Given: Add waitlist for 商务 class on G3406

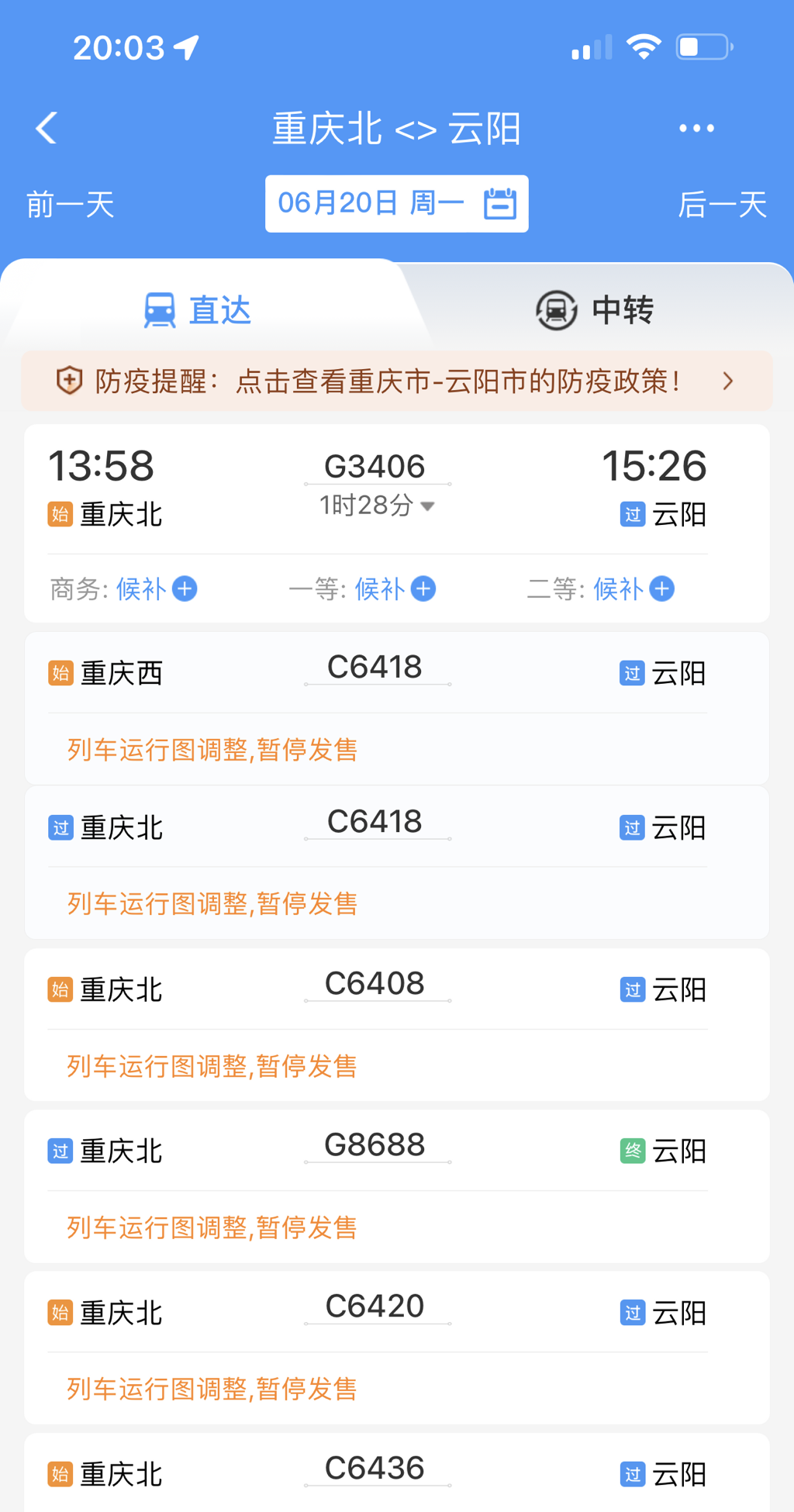Looking at the screenshot, I should coord(184,589).
